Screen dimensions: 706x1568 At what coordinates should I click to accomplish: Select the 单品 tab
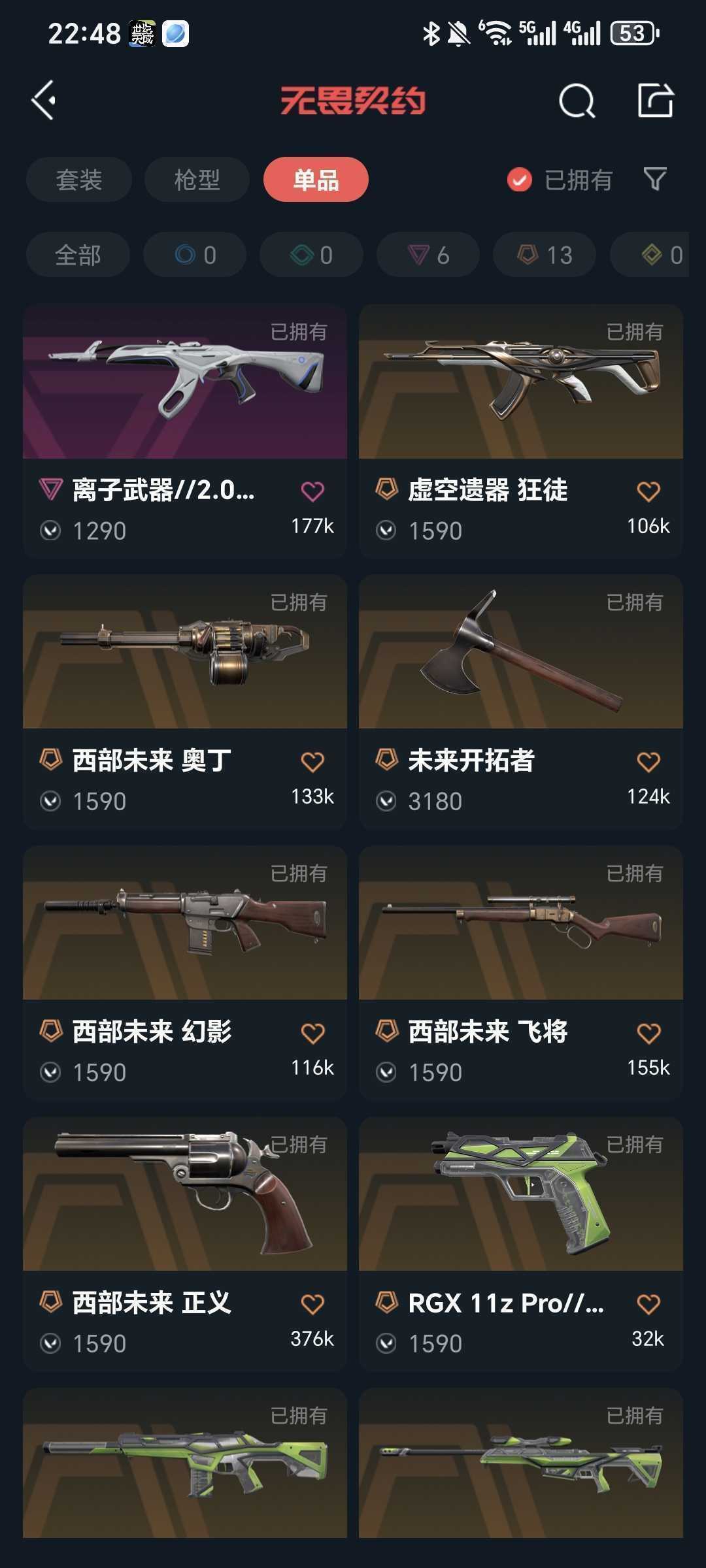[316, 180]
